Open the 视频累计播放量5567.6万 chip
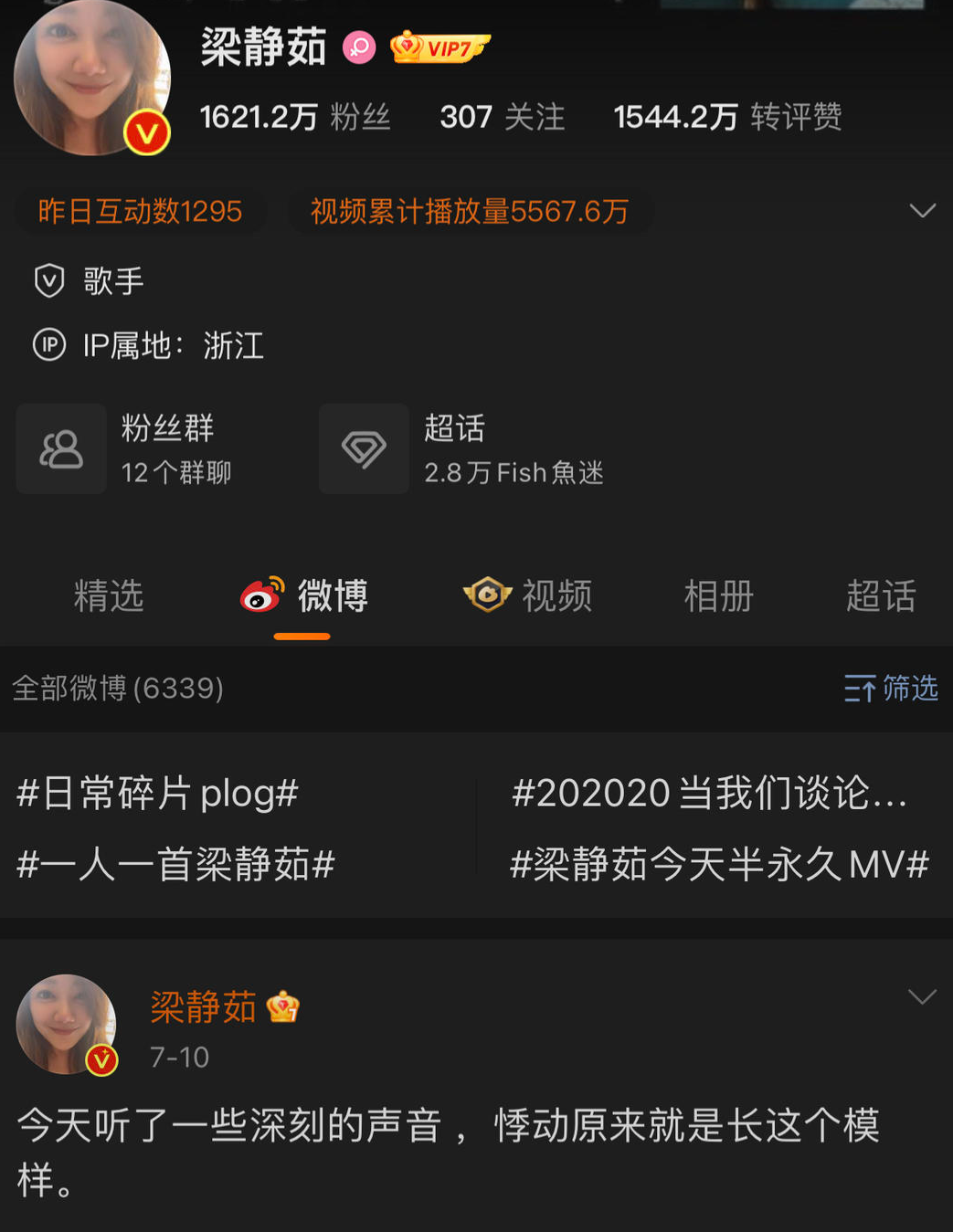The width and height of the screenshot is (953, 1232). coord(470,212)
